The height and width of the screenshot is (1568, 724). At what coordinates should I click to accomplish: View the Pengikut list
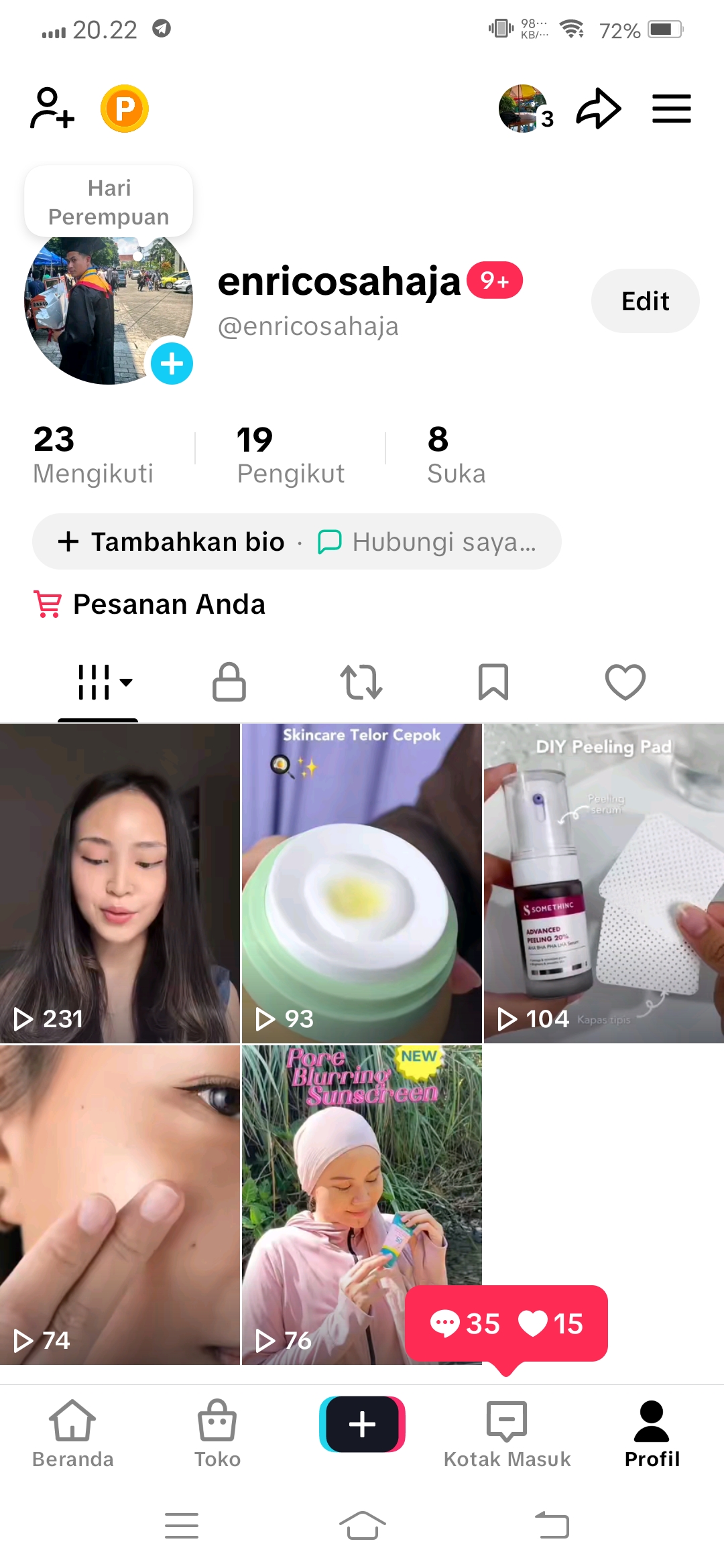[x=290, y=455]
